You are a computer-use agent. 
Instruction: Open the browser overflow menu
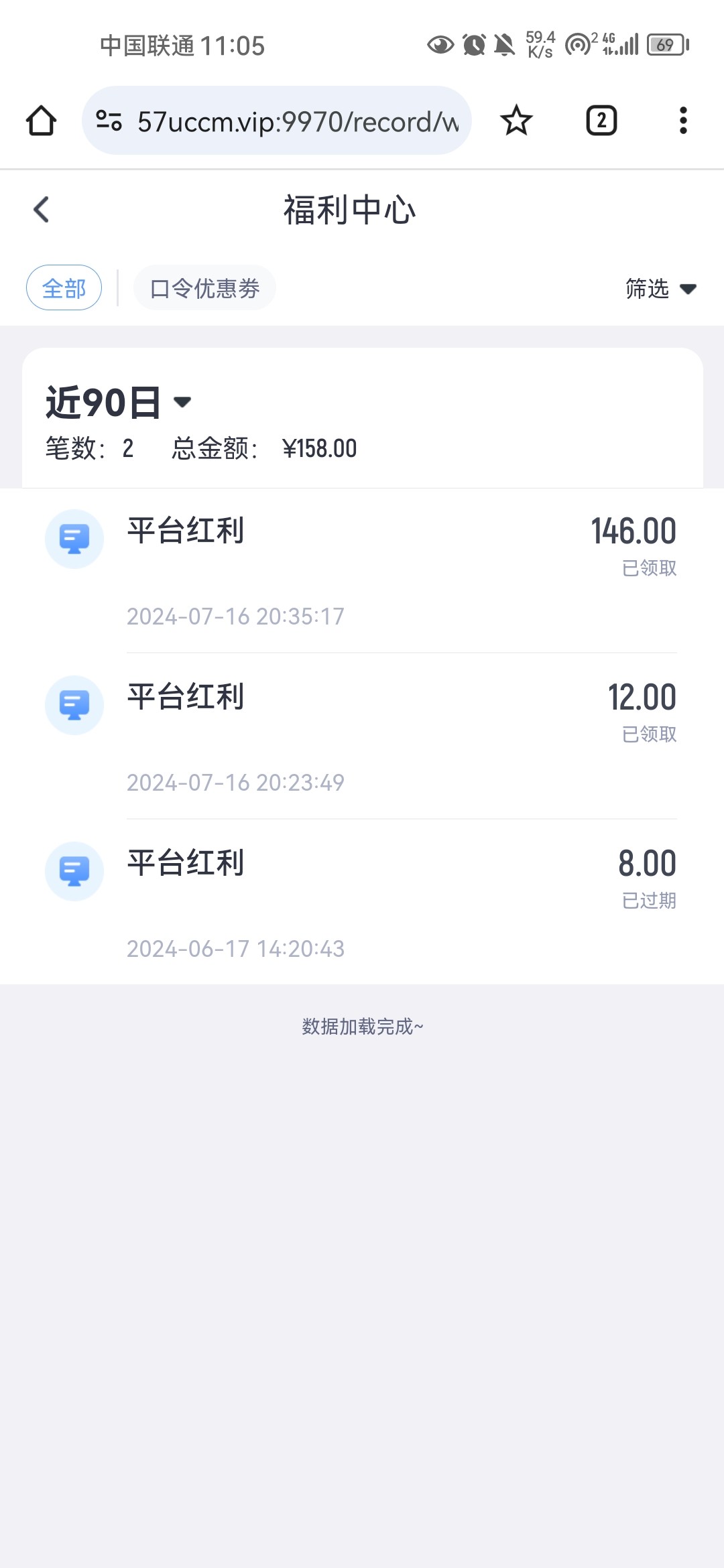pyautogui.click(x=683, y=121)
